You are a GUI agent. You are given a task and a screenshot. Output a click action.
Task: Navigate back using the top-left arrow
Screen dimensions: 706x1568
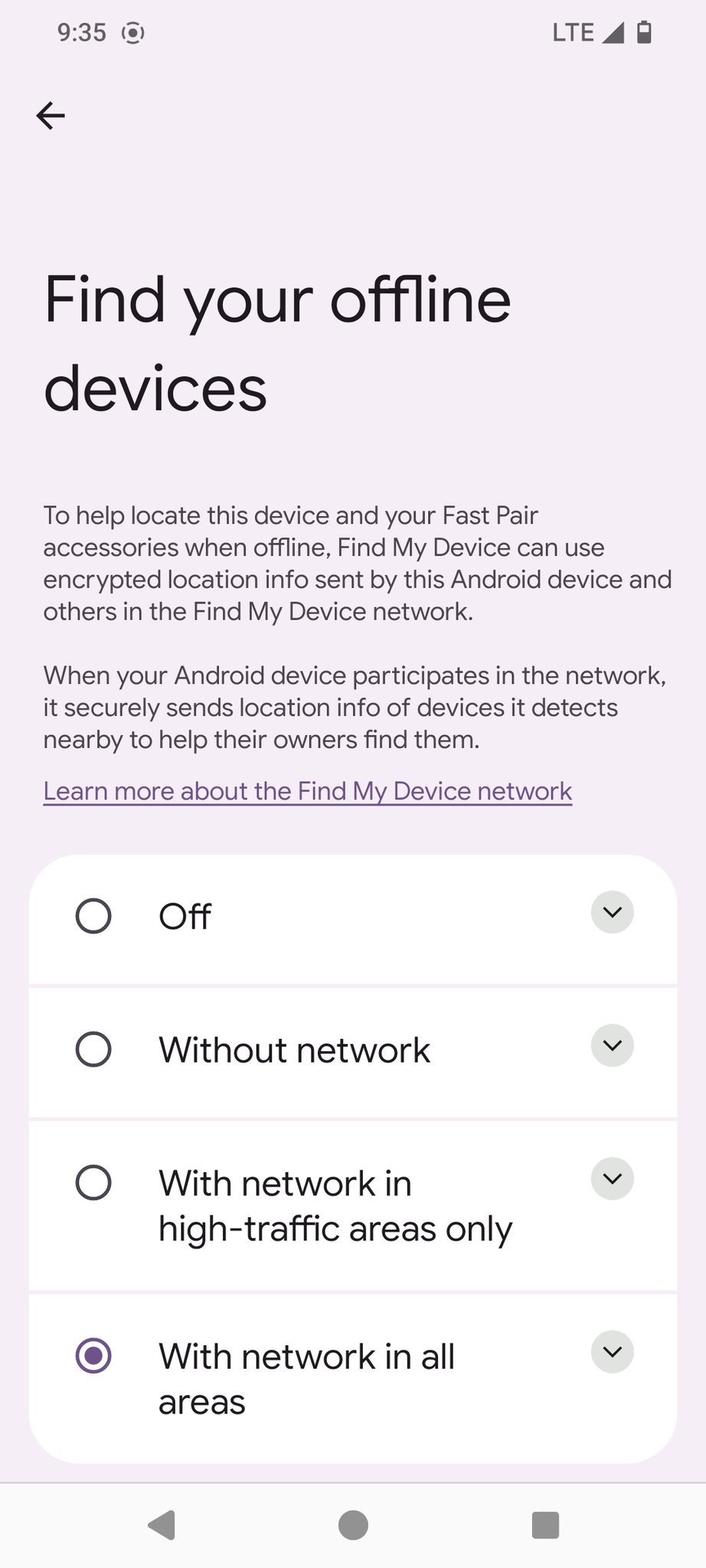click(x=51, y=115)
